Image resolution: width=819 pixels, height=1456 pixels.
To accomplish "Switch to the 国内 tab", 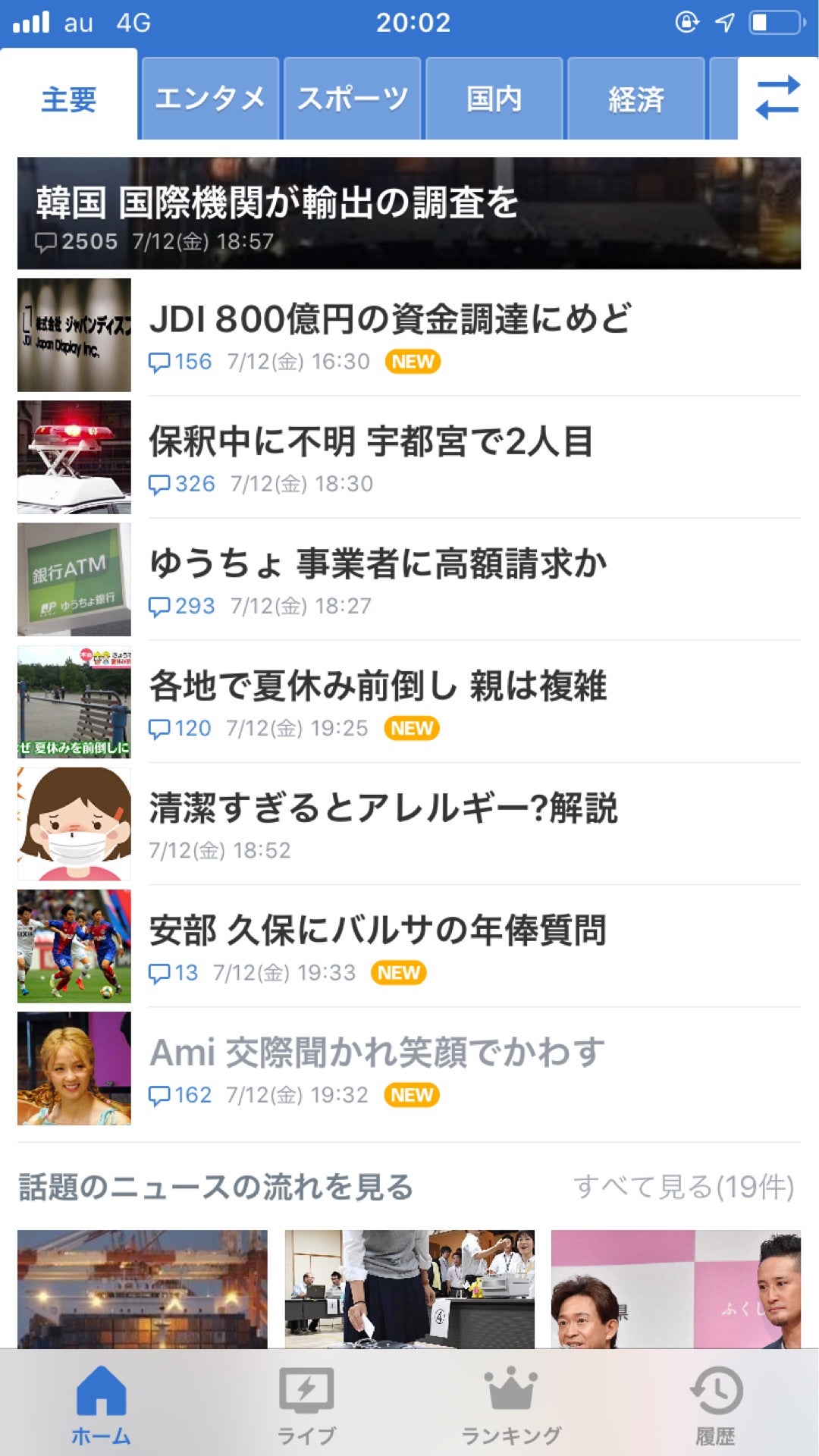I will 494,97.
